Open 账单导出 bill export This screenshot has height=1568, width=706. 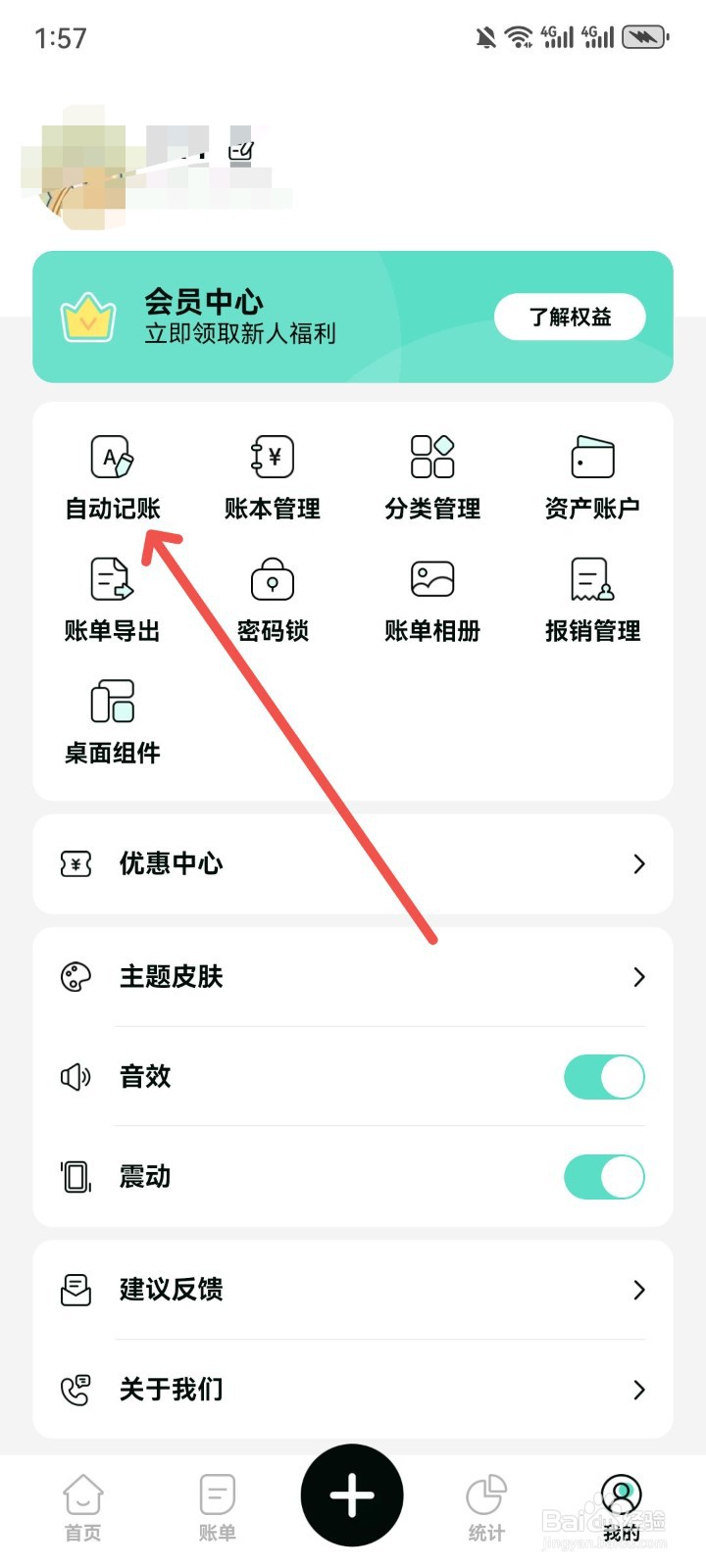[112, 600]
